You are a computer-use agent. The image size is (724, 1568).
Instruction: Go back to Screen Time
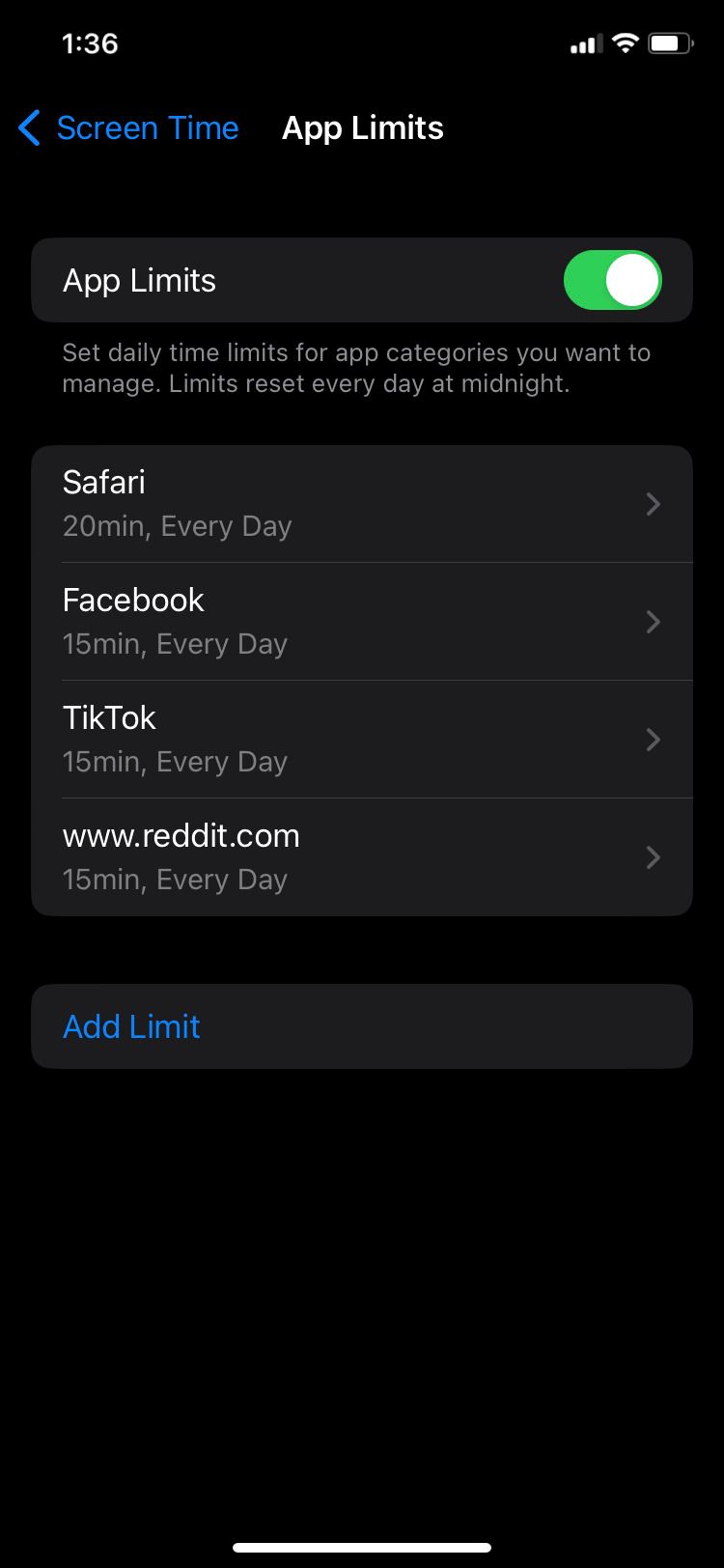[128, 128]
